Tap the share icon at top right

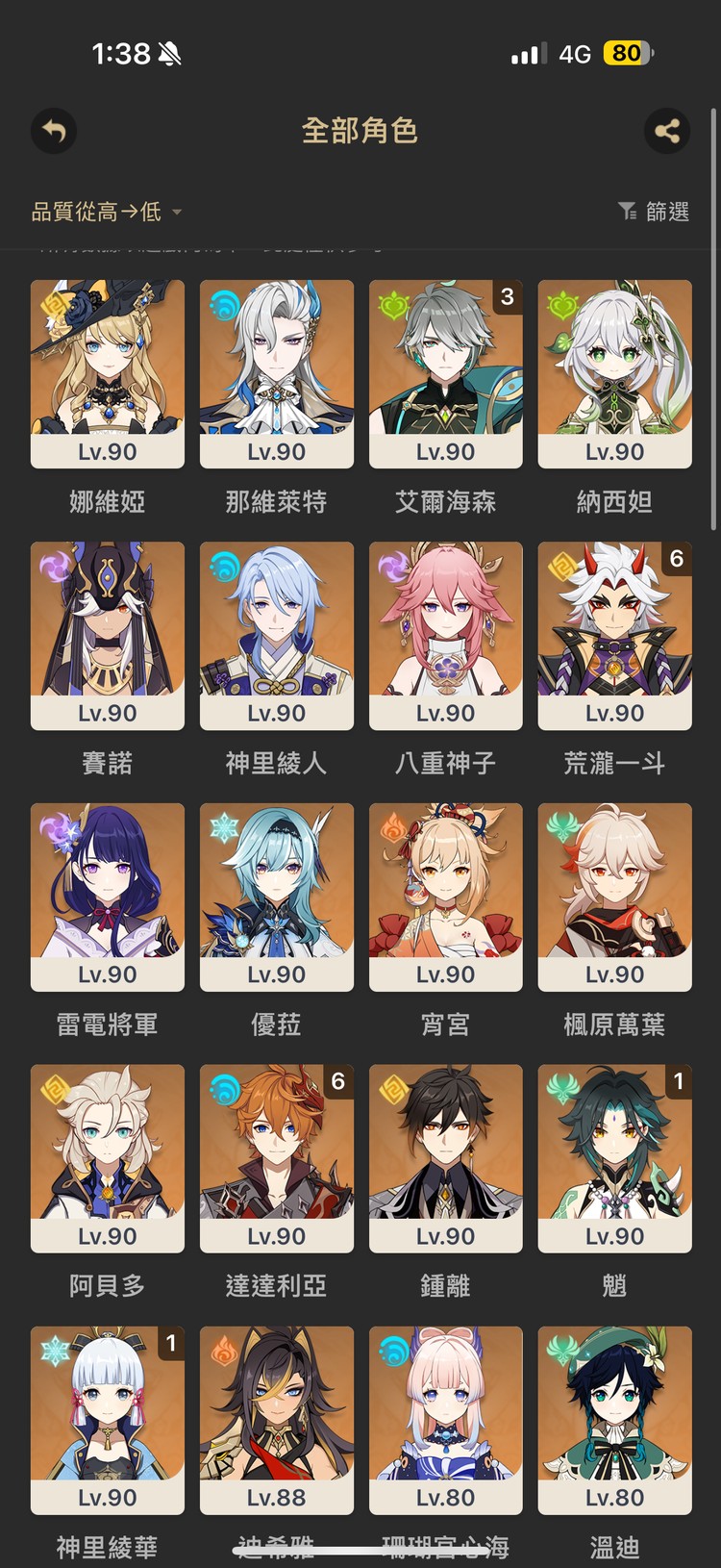pos(667,132)
